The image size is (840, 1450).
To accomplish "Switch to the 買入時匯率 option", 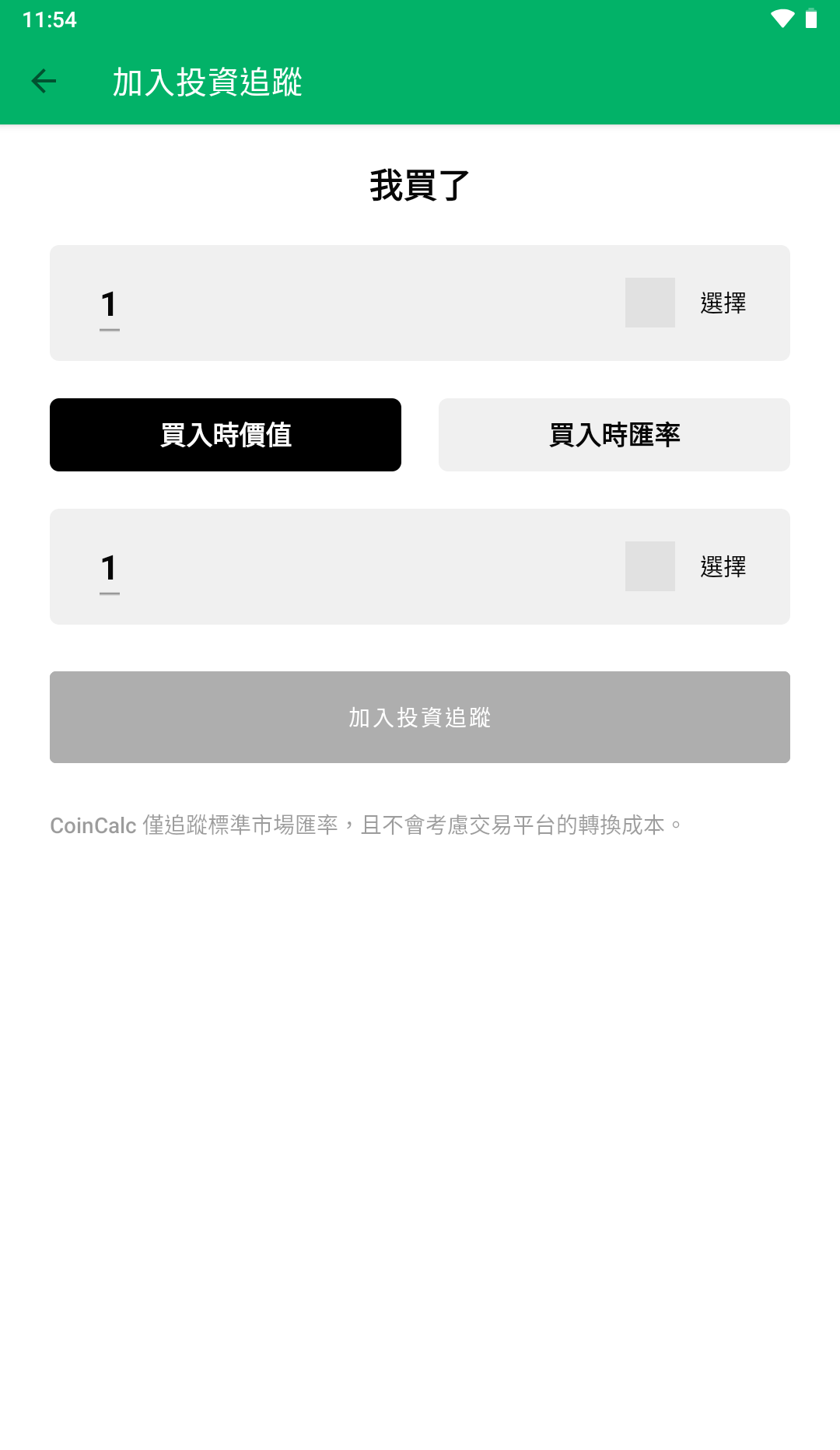I will (x=614, y=435).
